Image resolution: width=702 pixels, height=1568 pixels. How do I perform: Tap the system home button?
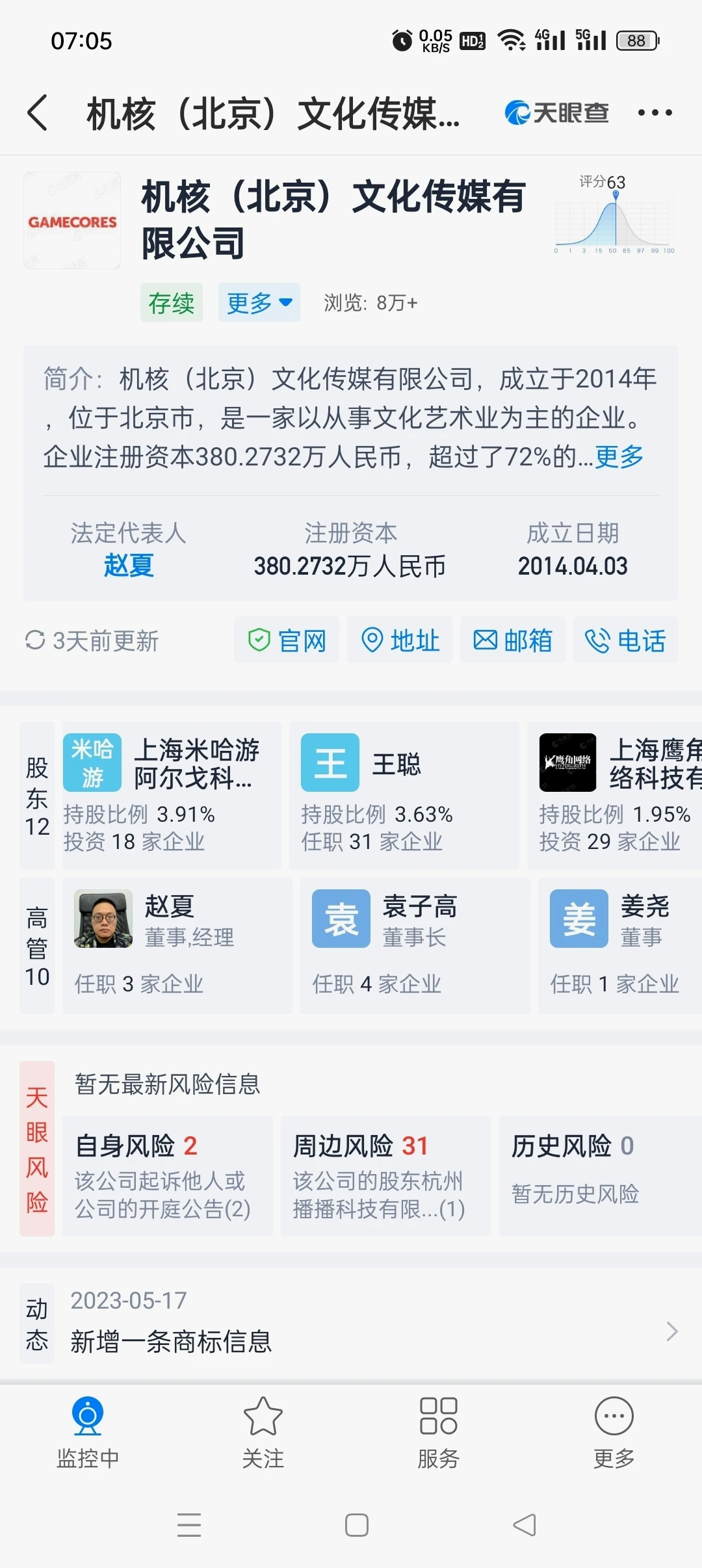click(x=357, y=1524)
